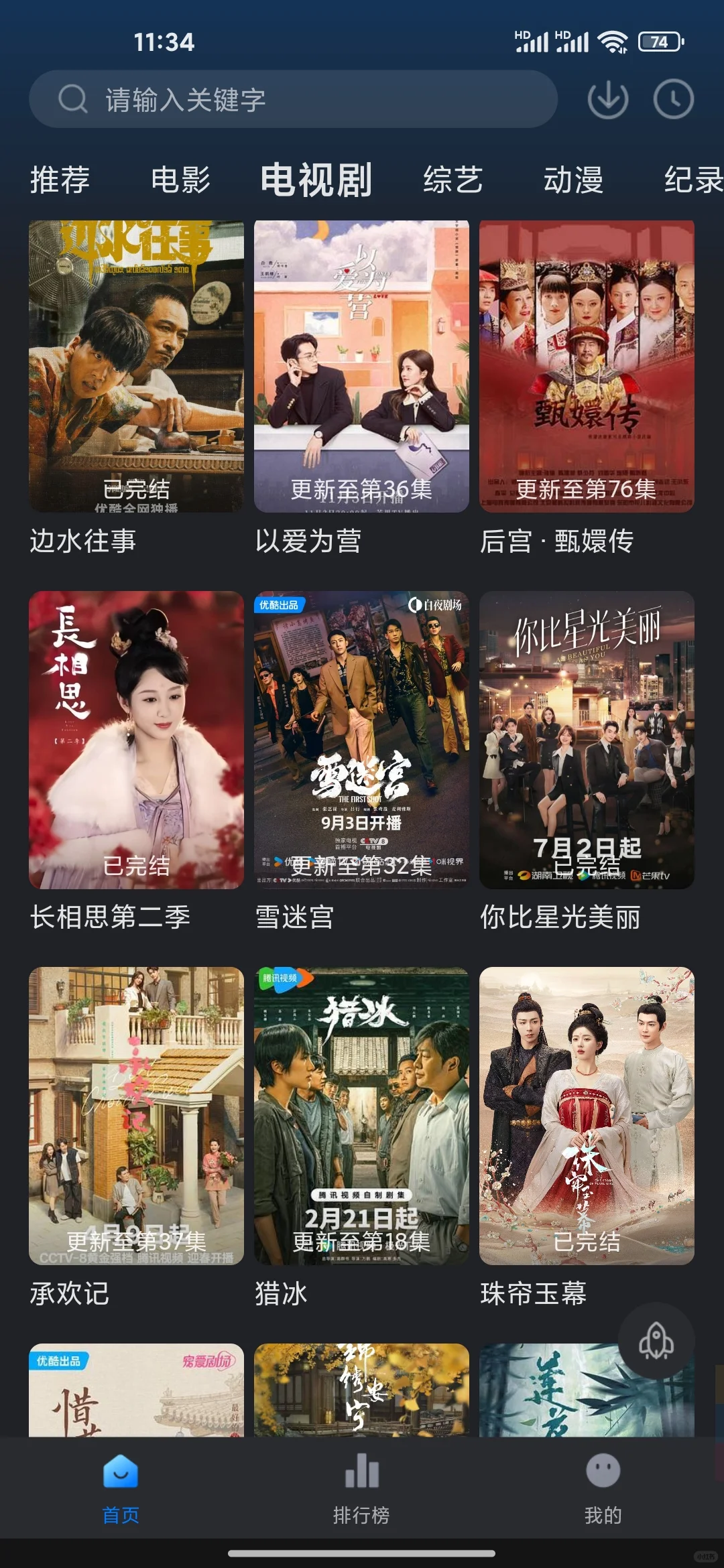Screen dimensions: 724x1568
Task: Go to the 我的 tab
Action: pos(603,1485)
